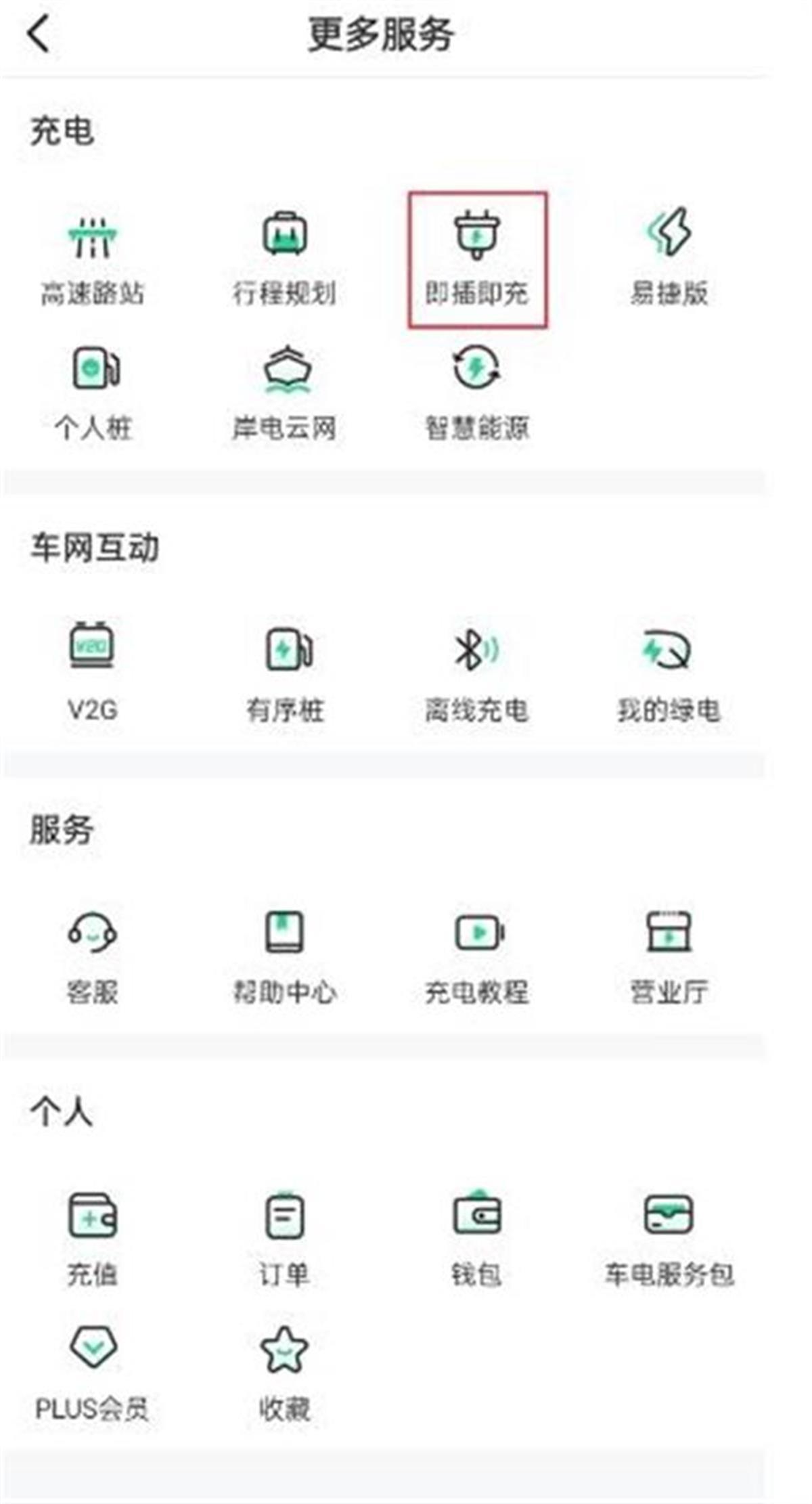Open 帮助中心 help center

click(284, 956)
